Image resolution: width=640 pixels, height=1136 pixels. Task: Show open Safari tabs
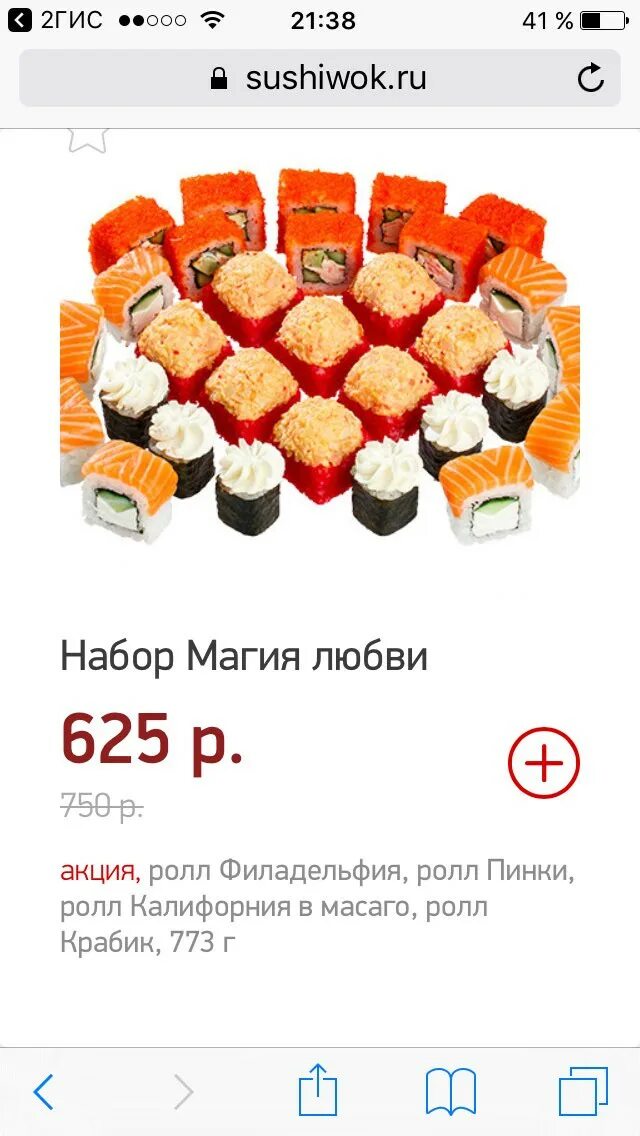tap(583, 1090)
